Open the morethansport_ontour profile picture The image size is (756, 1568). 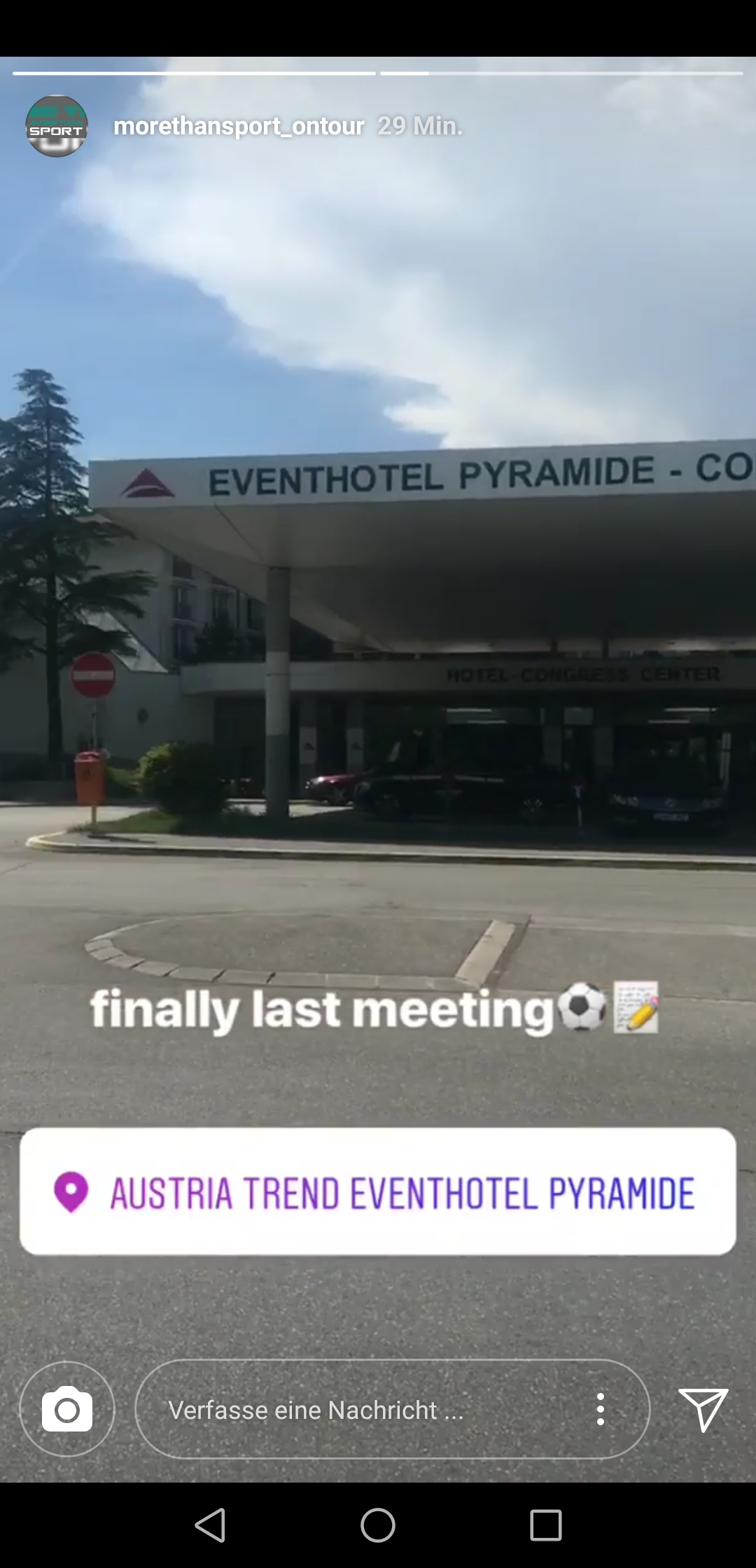coord(57,126)
